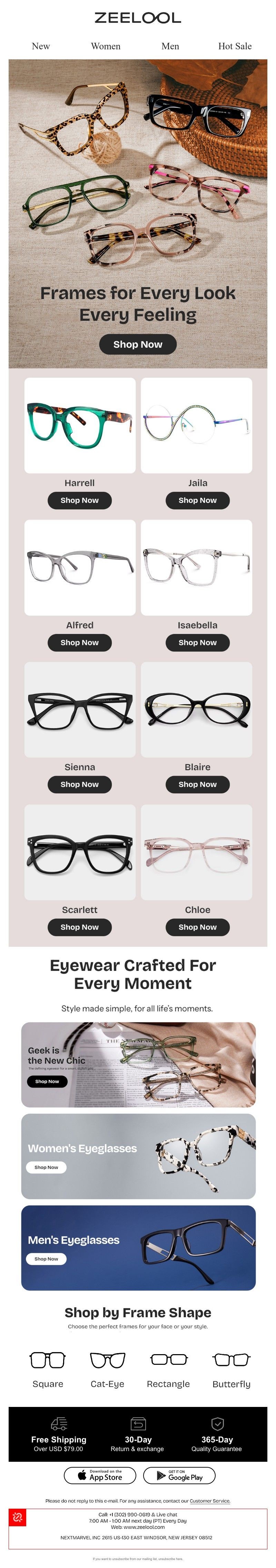The height and width of the screenshot is (1568, 276).
Task: Download on the App Store
Action: (100, 1475)
